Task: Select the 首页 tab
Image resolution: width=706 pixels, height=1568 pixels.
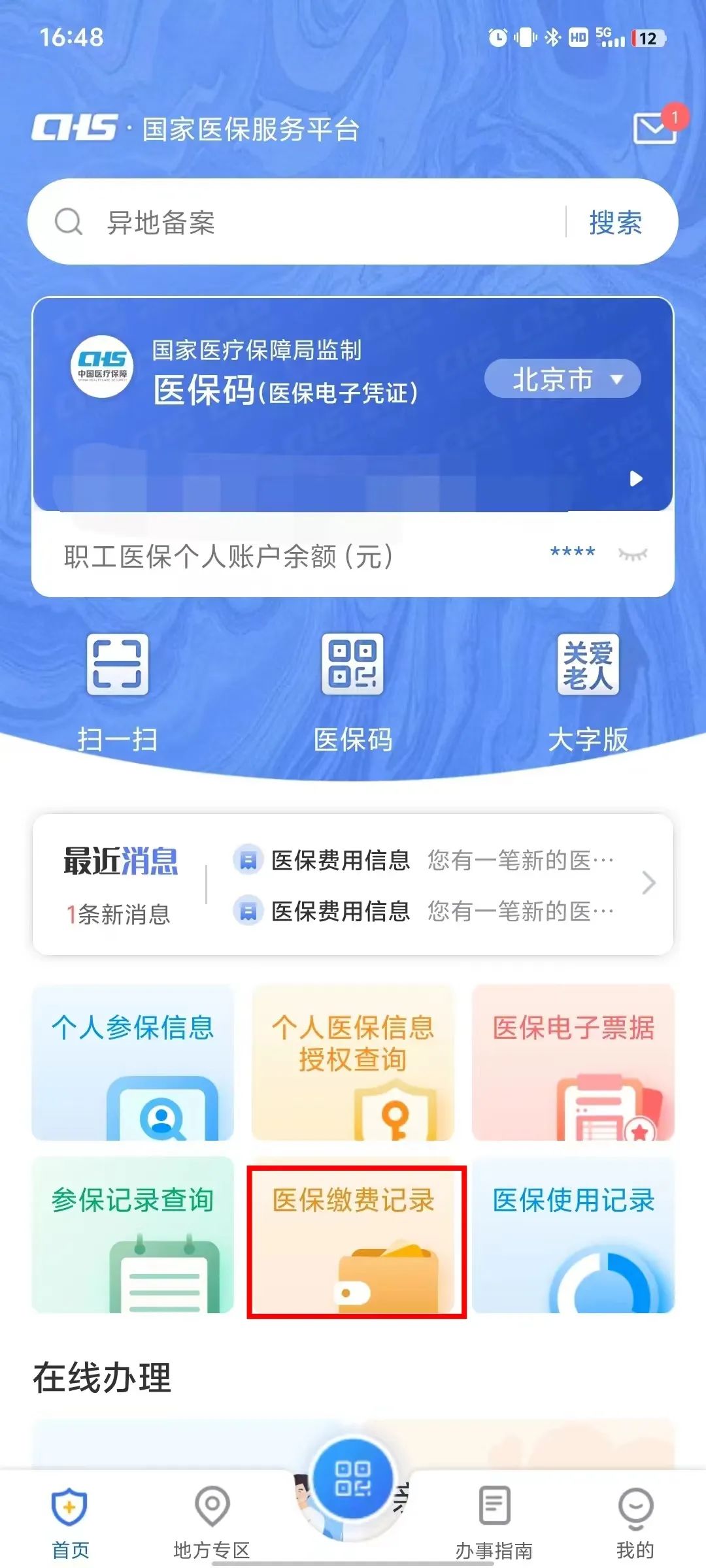Action: click(x=67, y=1522)
